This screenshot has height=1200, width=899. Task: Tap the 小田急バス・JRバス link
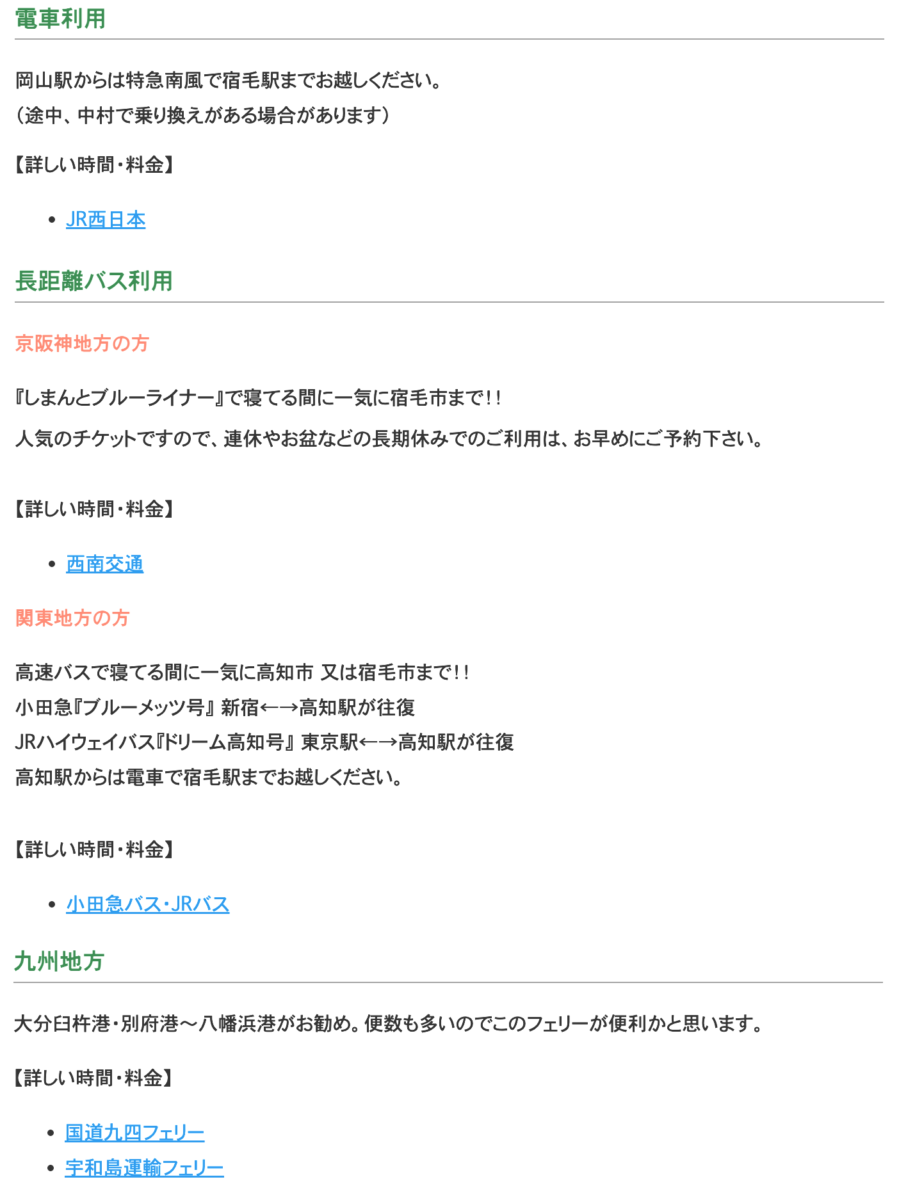pos(147,905)
